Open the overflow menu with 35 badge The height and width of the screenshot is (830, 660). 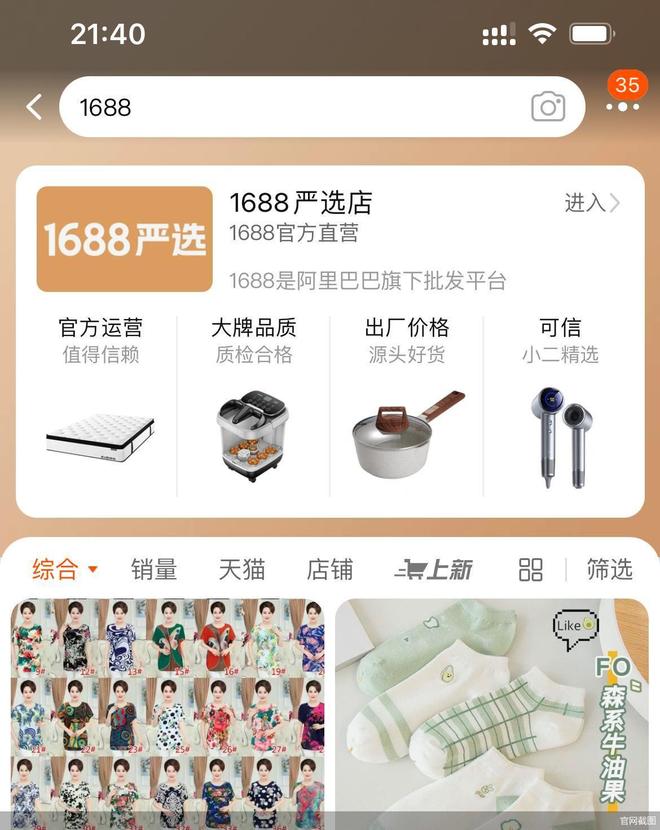[623, 104]
